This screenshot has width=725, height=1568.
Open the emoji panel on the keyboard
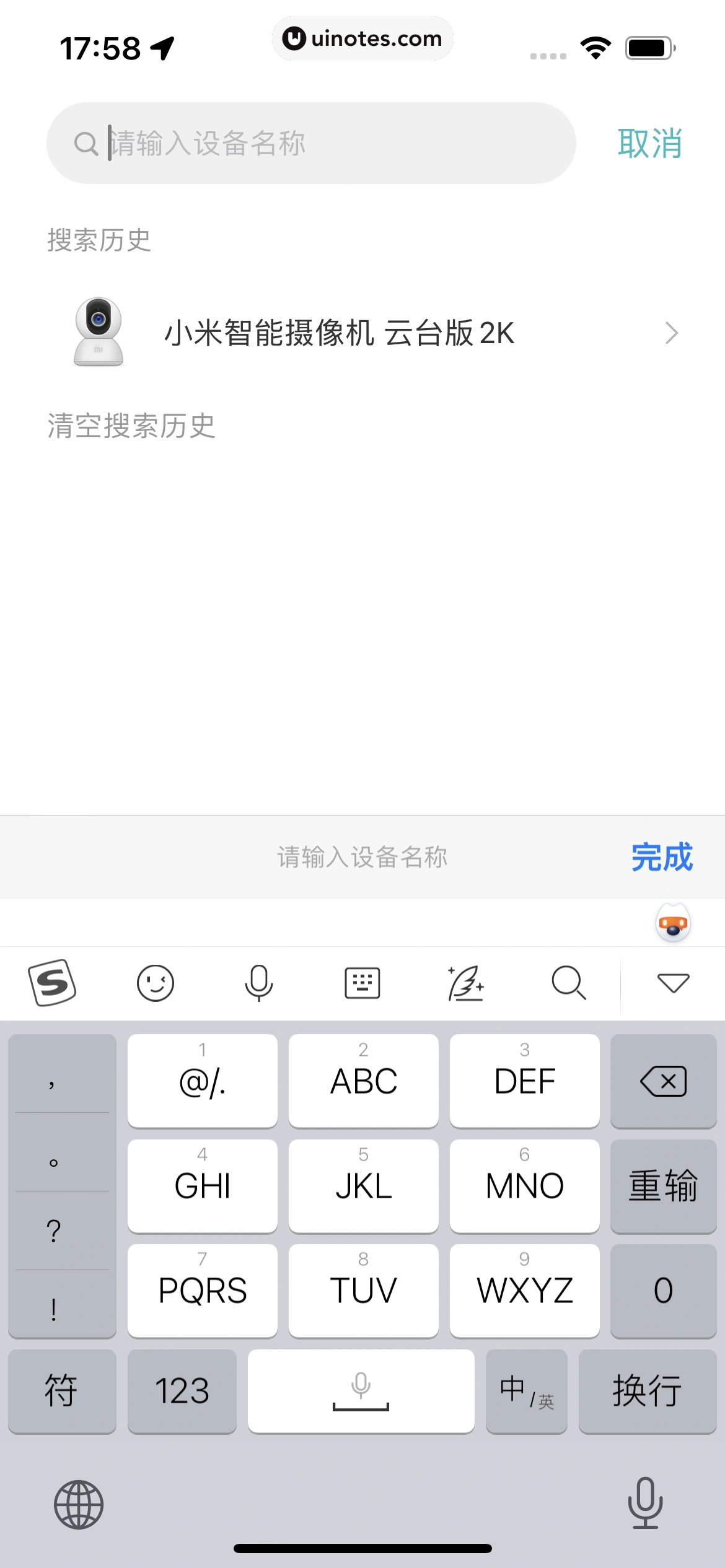tap(155, 983)
